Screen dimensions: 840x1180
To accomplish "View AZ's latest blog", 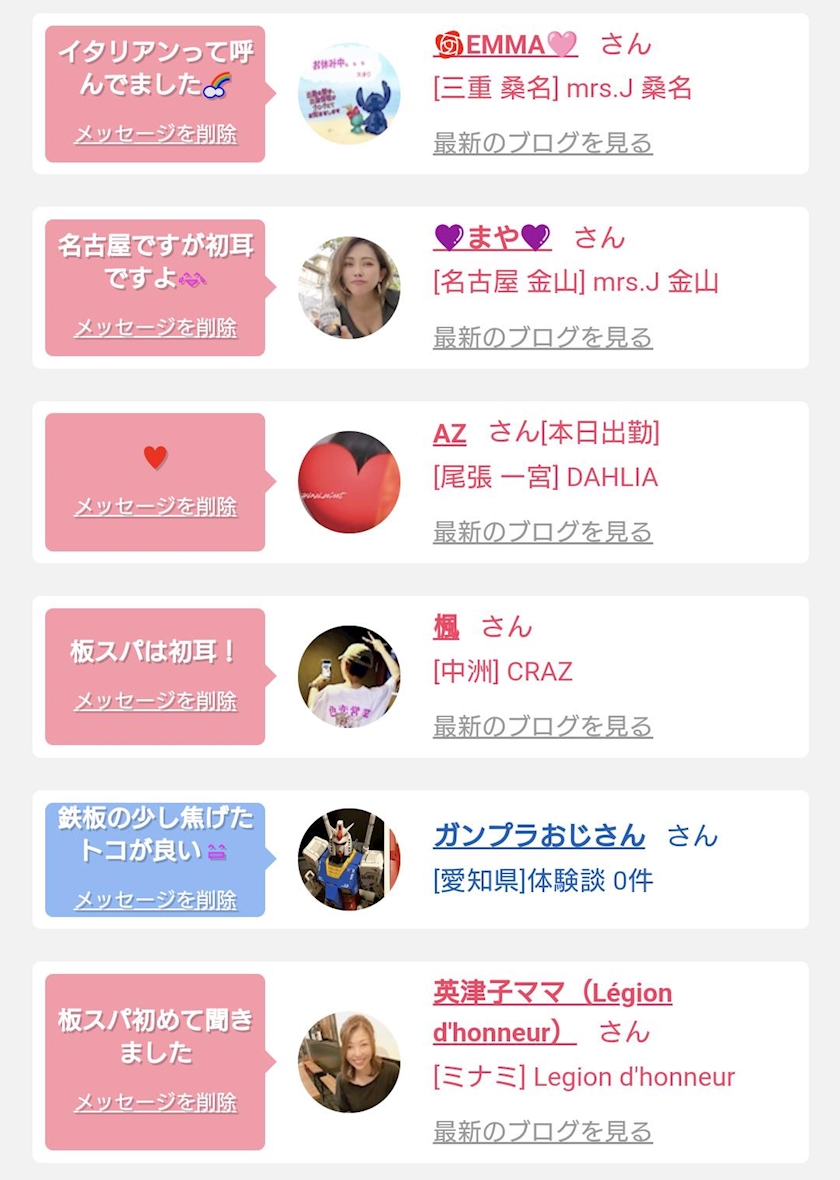I will tap(543, 531).
